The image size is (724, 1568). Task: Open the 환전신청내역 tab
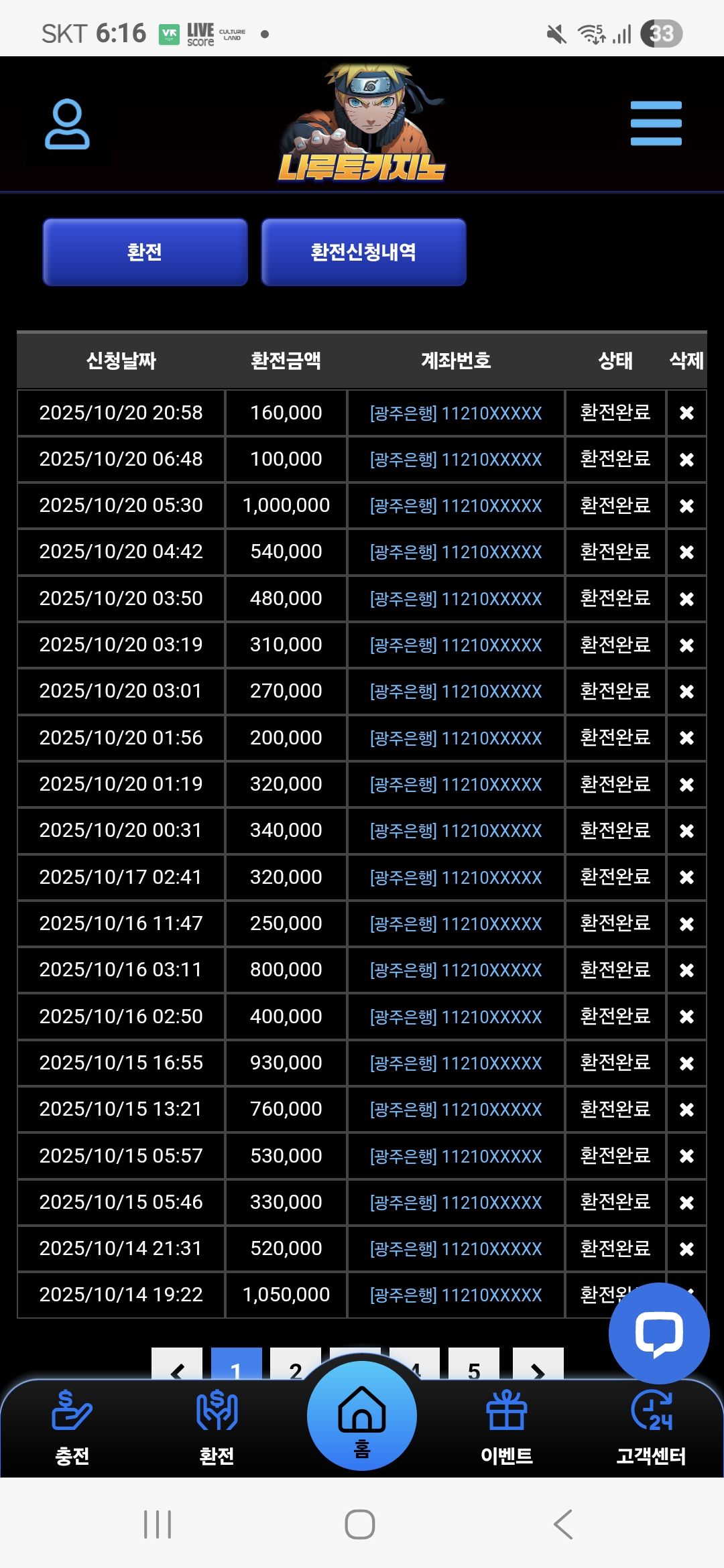click(363, 252)
